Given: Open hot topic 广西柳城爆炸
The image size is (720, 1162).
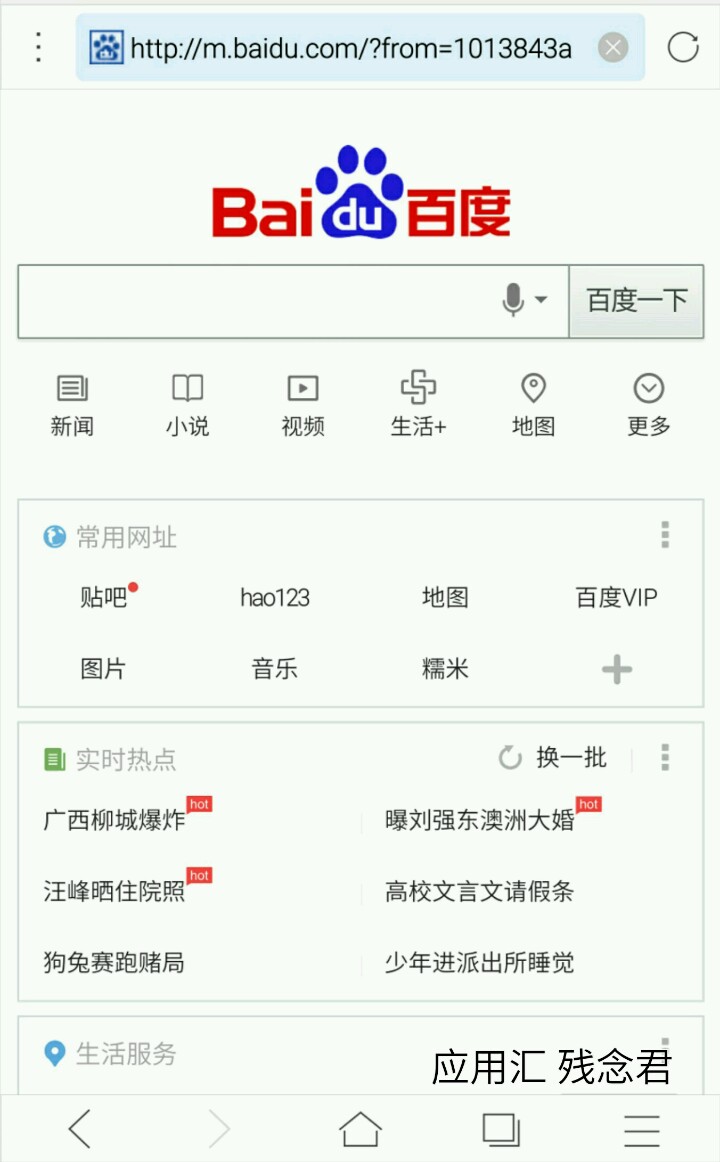Looking at the screenshot, I should 115,821.
